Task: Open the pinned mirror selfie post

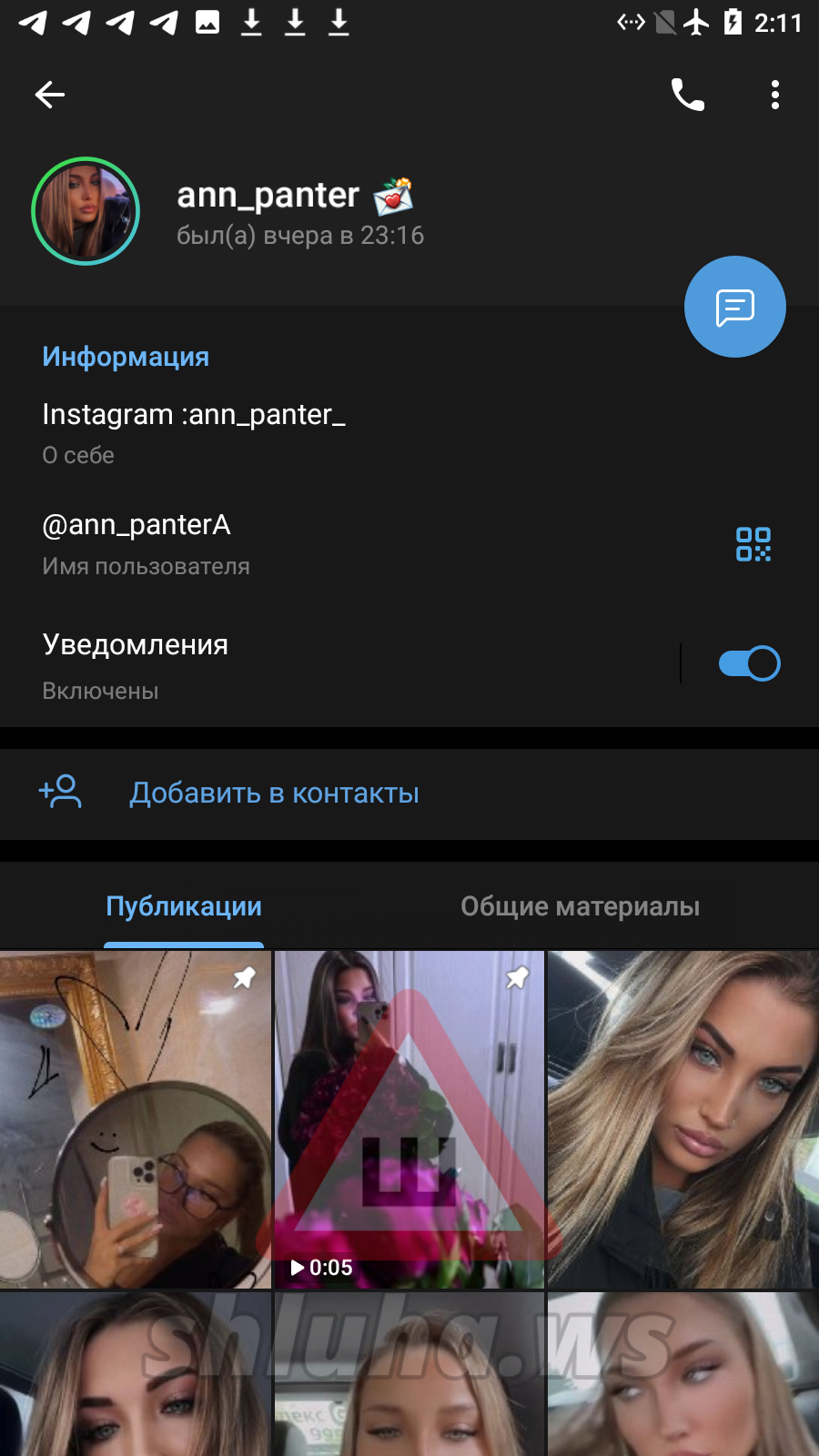Action: (x=136, y=1119)
